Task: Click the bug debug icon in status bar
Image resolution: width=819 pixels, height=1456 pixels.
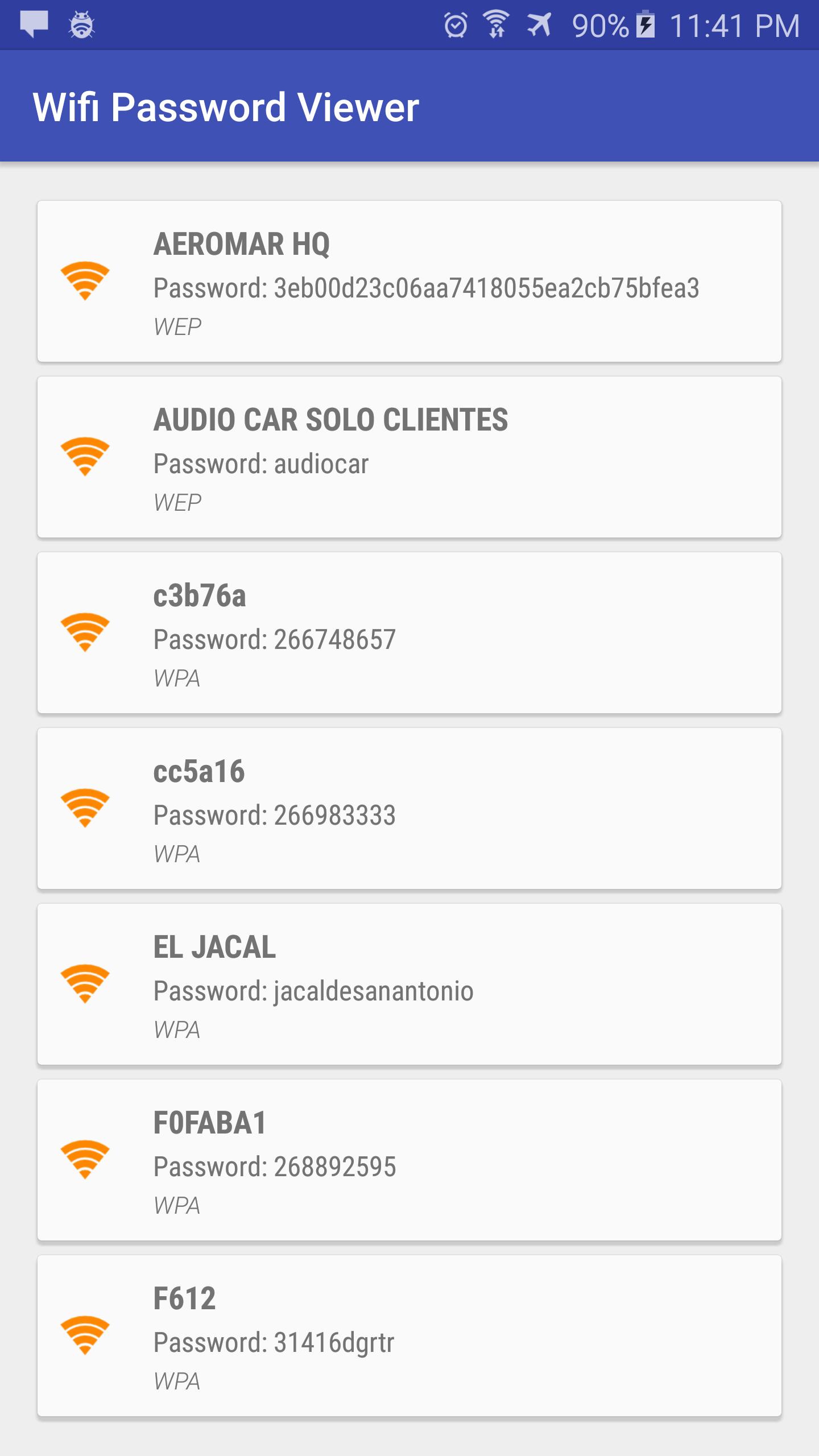Action: [x=81, y=25]
